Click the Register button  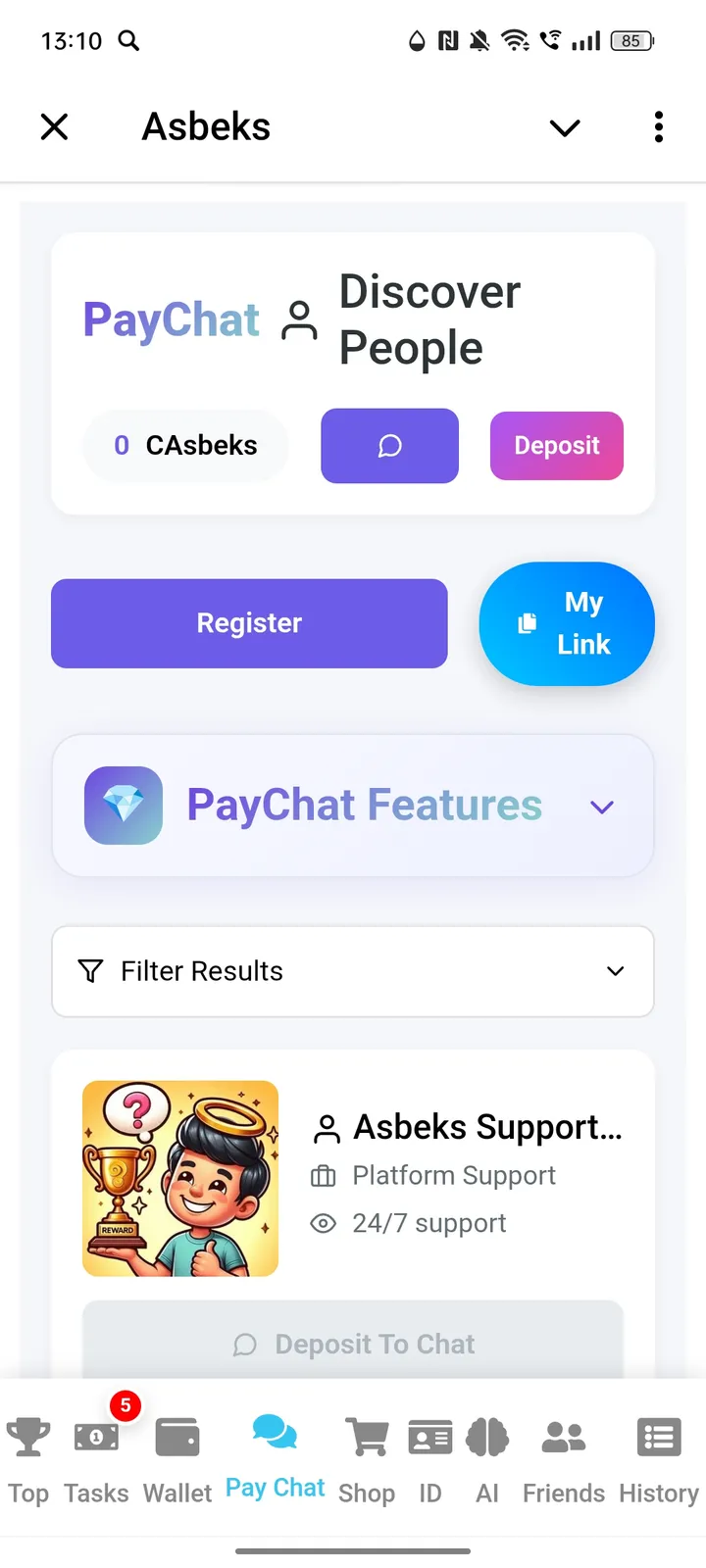tap(248, 623)
